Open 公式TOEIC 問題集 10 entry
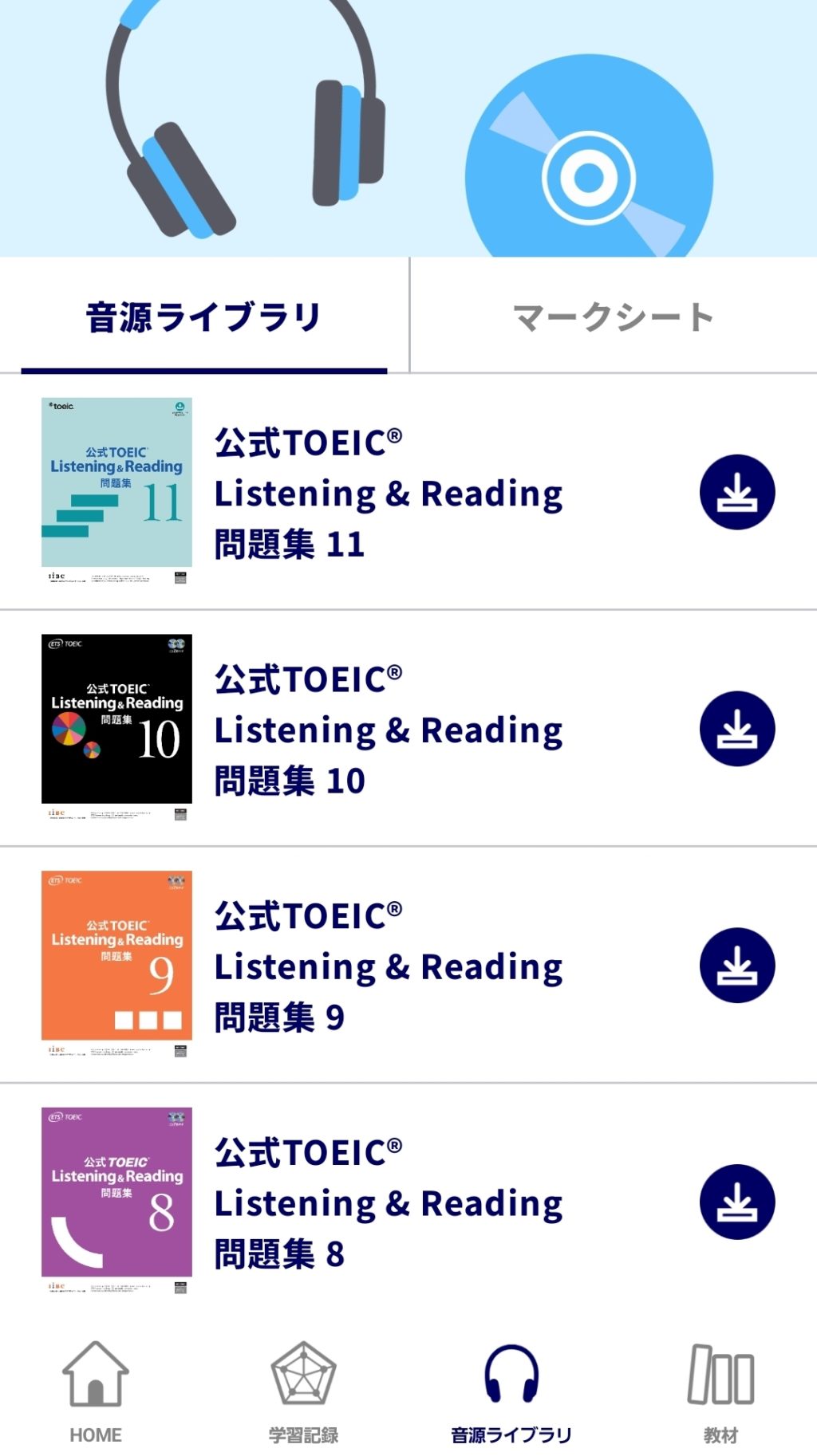This screenshot has width=817, height=1456. pos(389,728)
